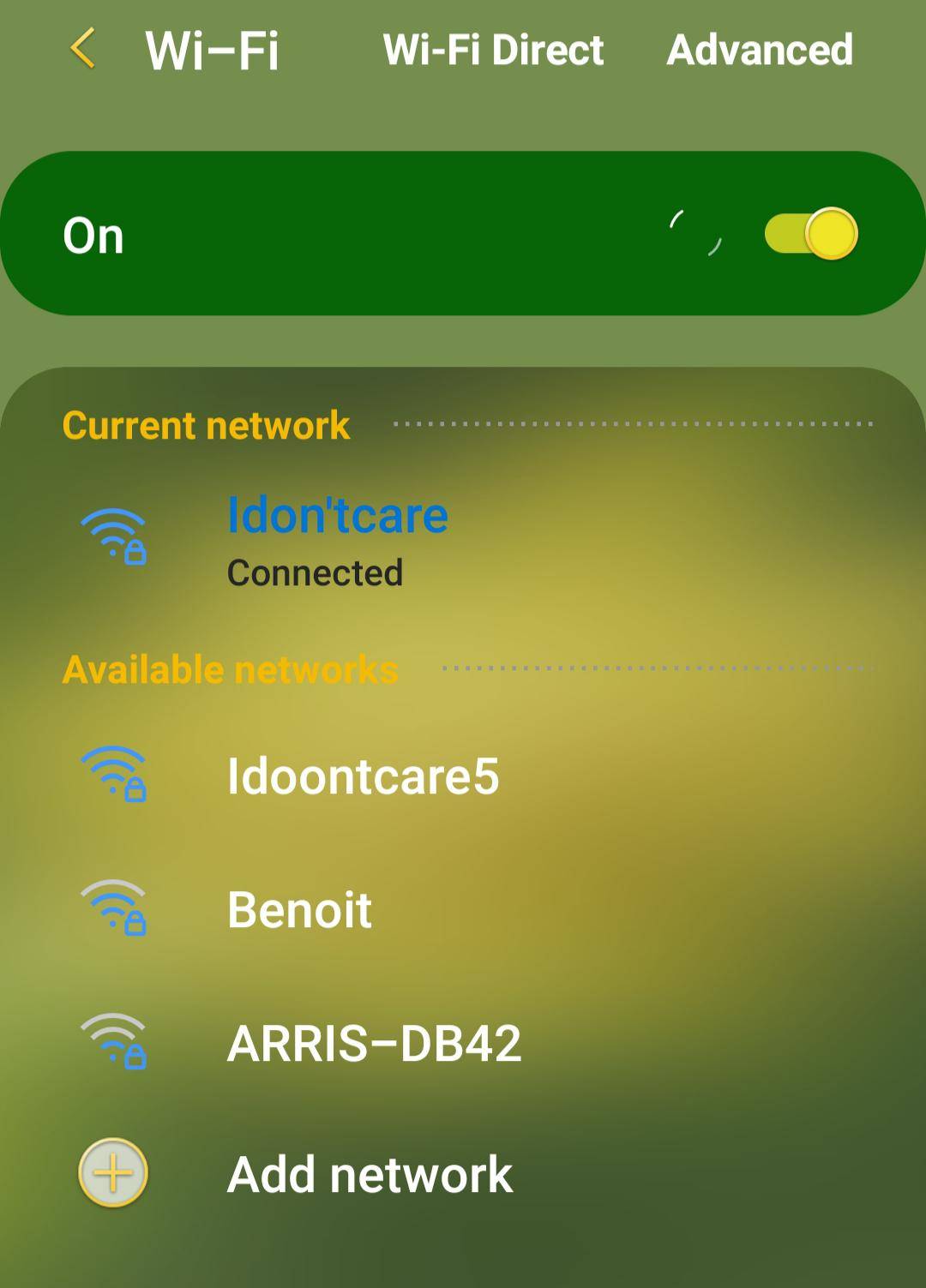Tap Add network
The height and width of the screenshot is (1288, 926).
(x=369, y=1173)
